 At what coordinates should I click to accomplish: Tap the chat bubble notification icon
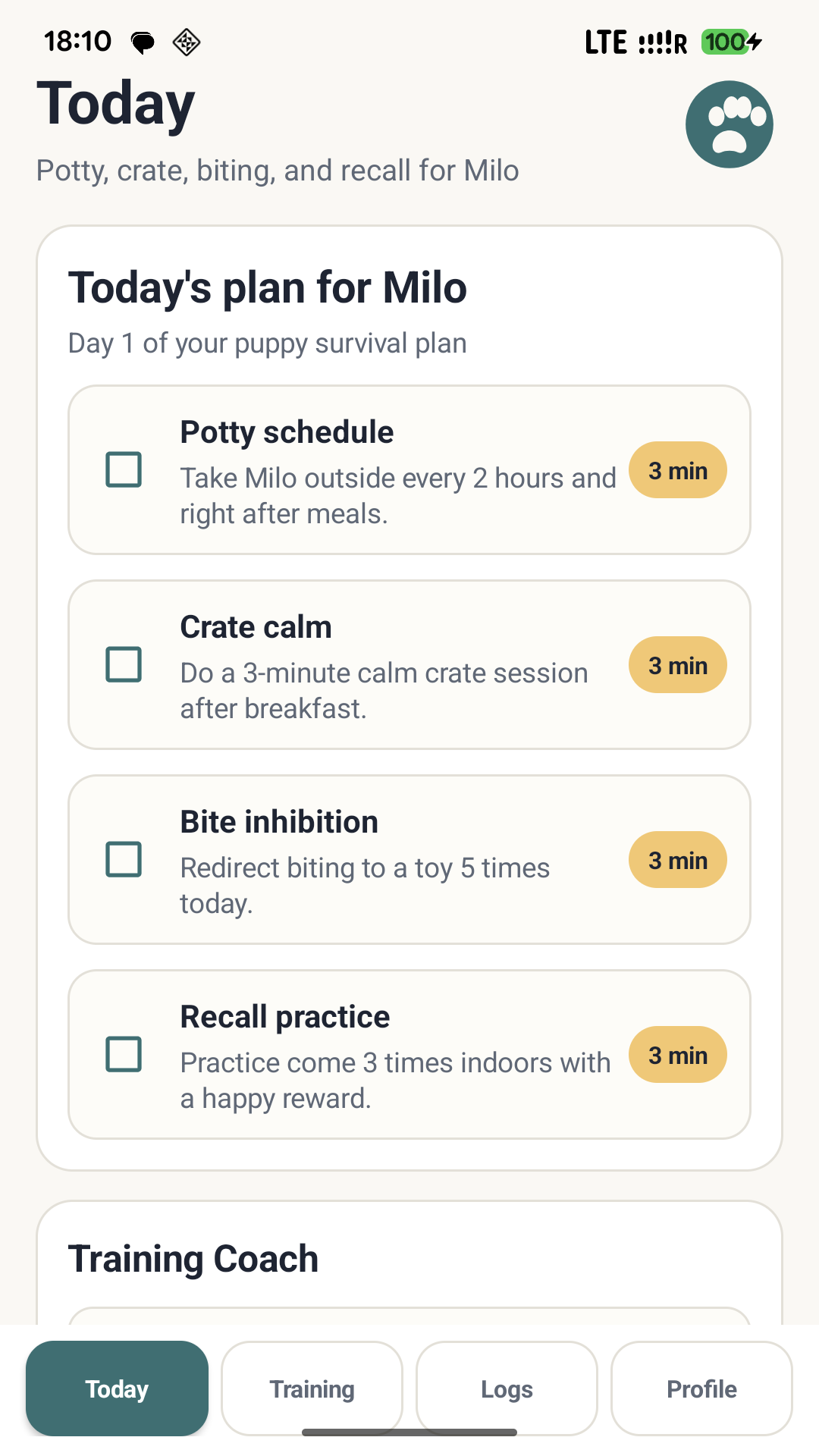141,42
